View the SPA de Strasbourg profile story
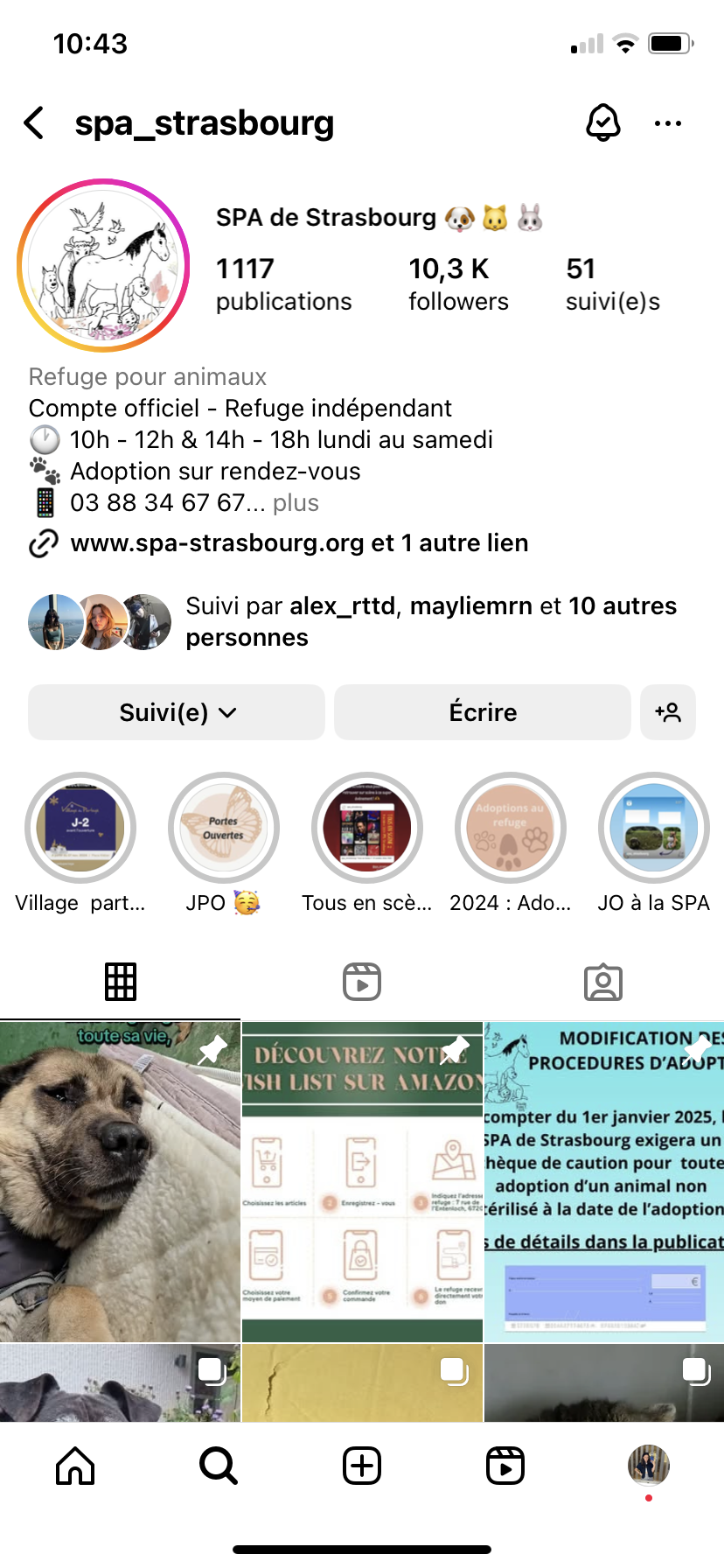This screenshot has height=1568, width=724. (x=103, y=265)
